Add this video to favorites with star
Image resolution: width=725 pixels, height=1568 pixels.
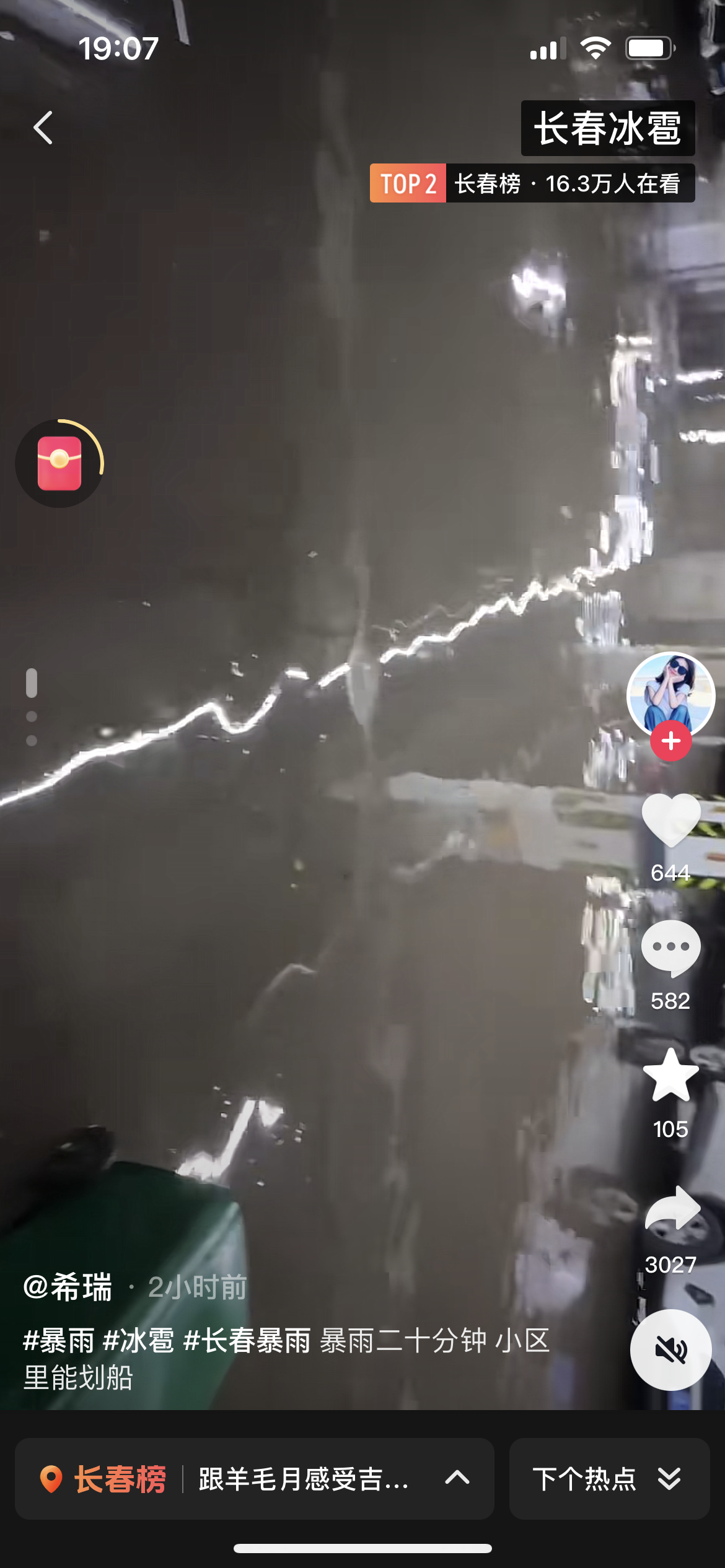[x=670, y=1076]
